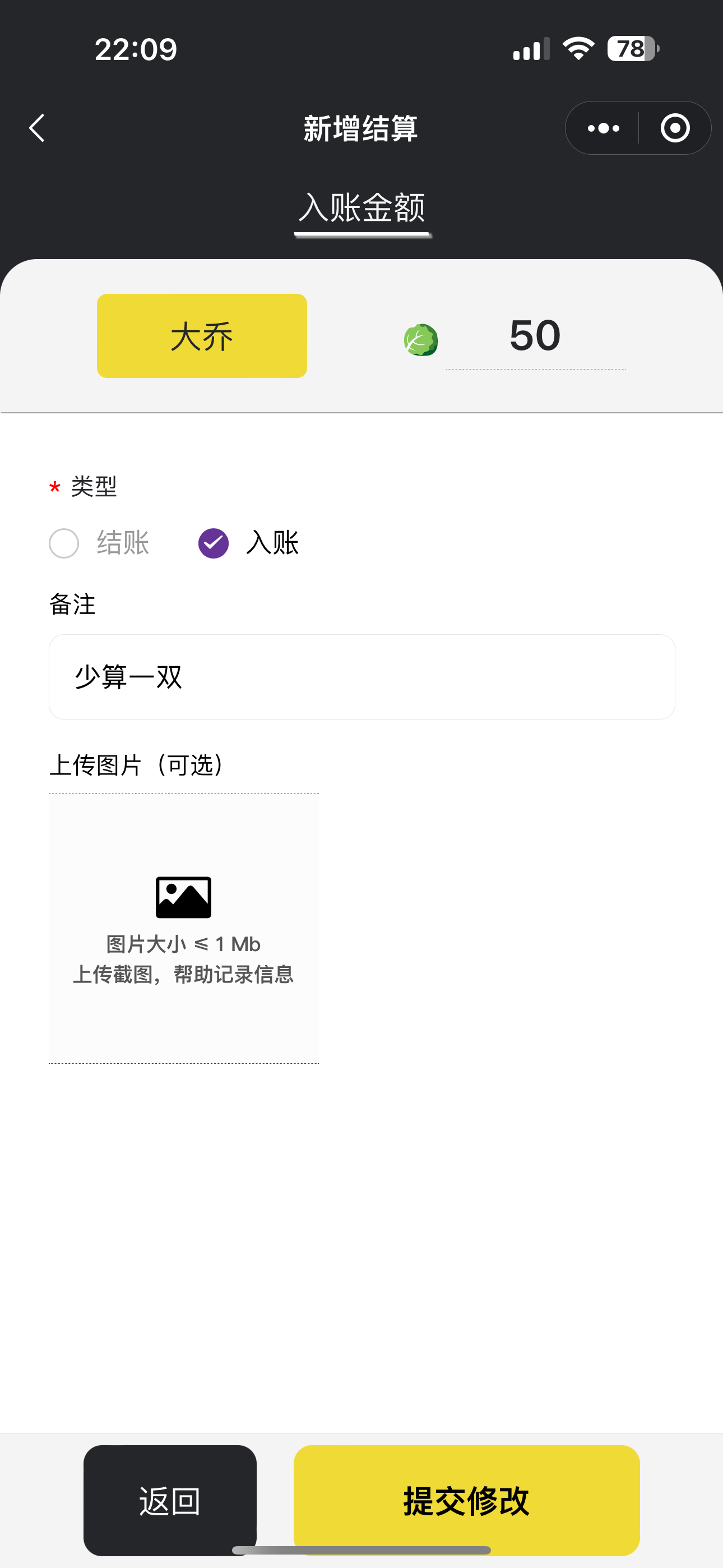
Task: Select the 结账 radio option
Action: click(64, 543)
